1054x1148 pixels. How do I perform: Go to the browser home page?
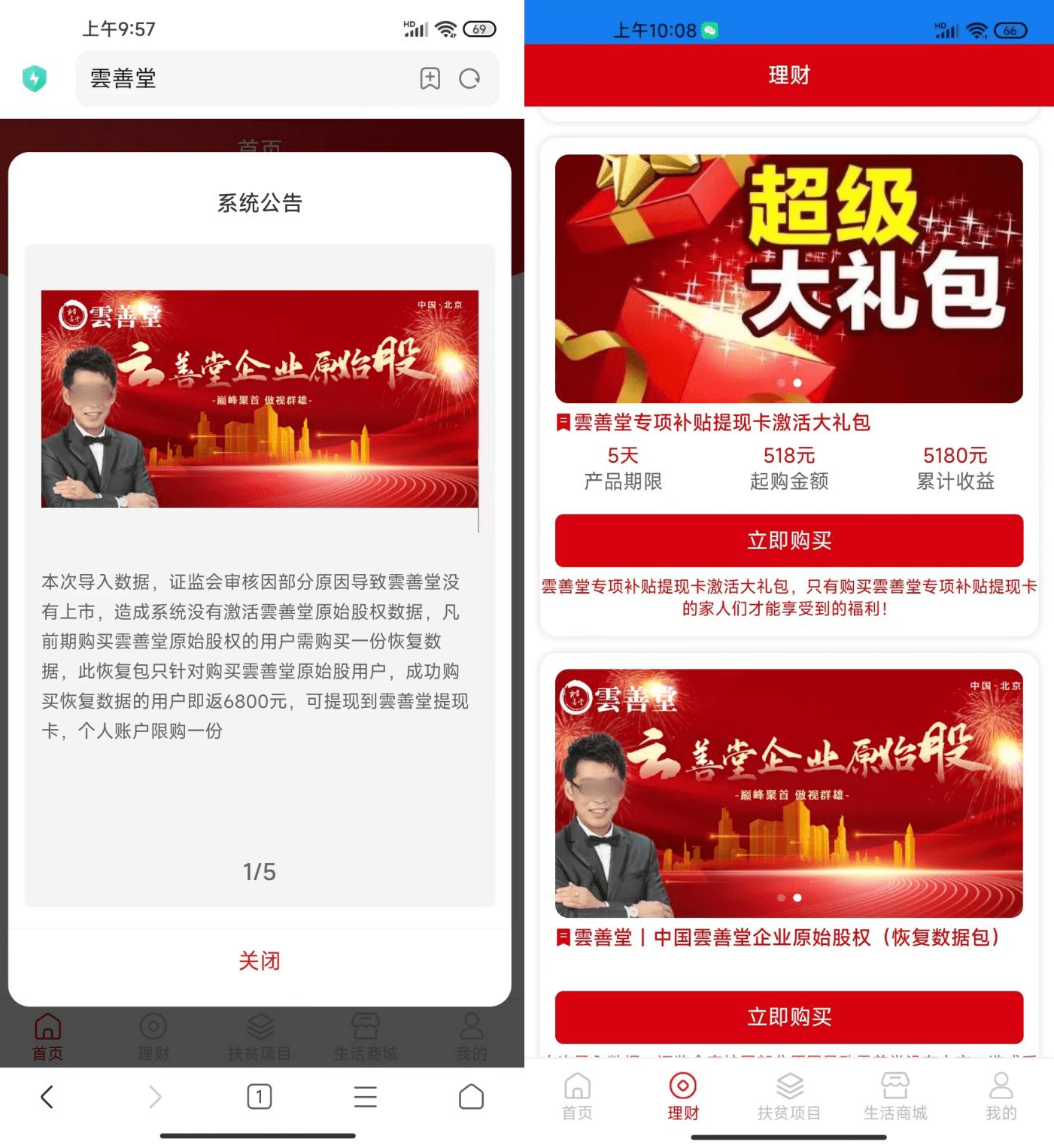(472, 1097)
